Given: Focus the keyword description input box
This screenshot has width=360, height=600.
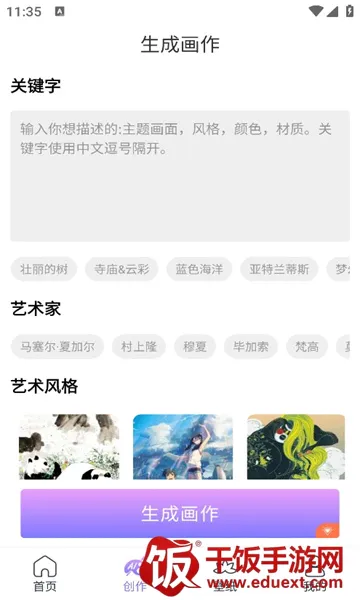Looking at the screenshot, I should (x=180, y=176).
